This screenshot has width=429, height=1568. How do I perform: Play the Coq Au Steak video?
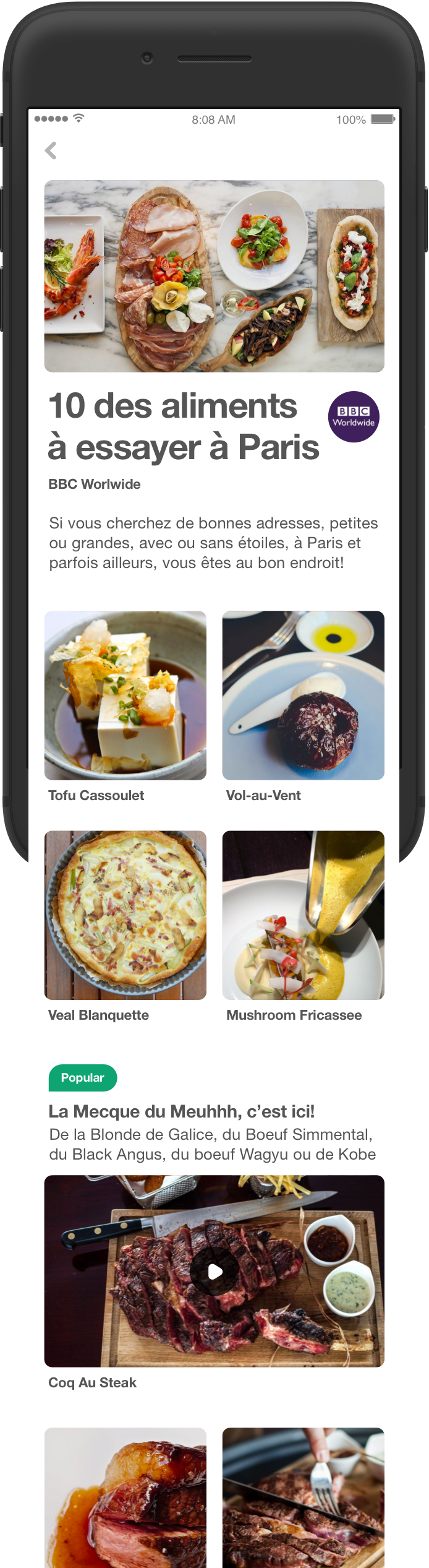pyautogui.click(x=214, y=1271)
